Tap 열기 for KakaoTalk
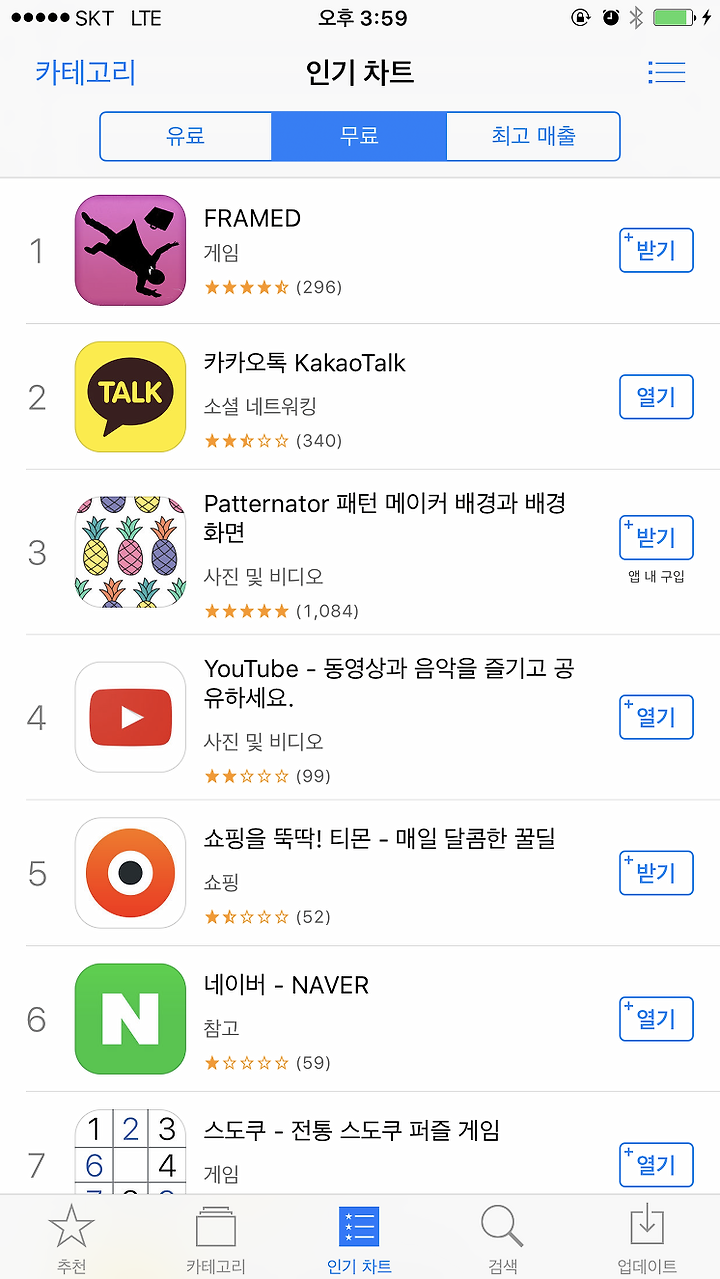Viewport: 720px width, 1279px height. click(656, 397)
